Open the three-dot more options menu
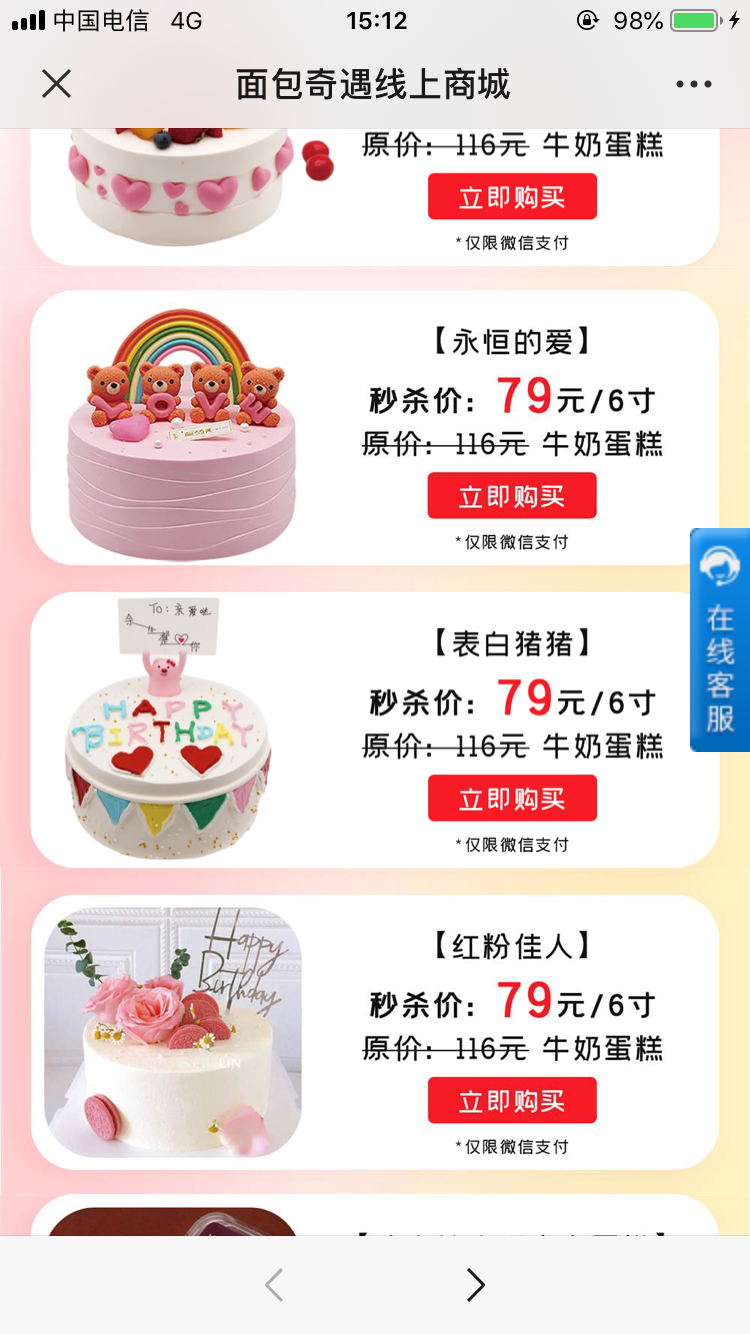 coord(694,84)
